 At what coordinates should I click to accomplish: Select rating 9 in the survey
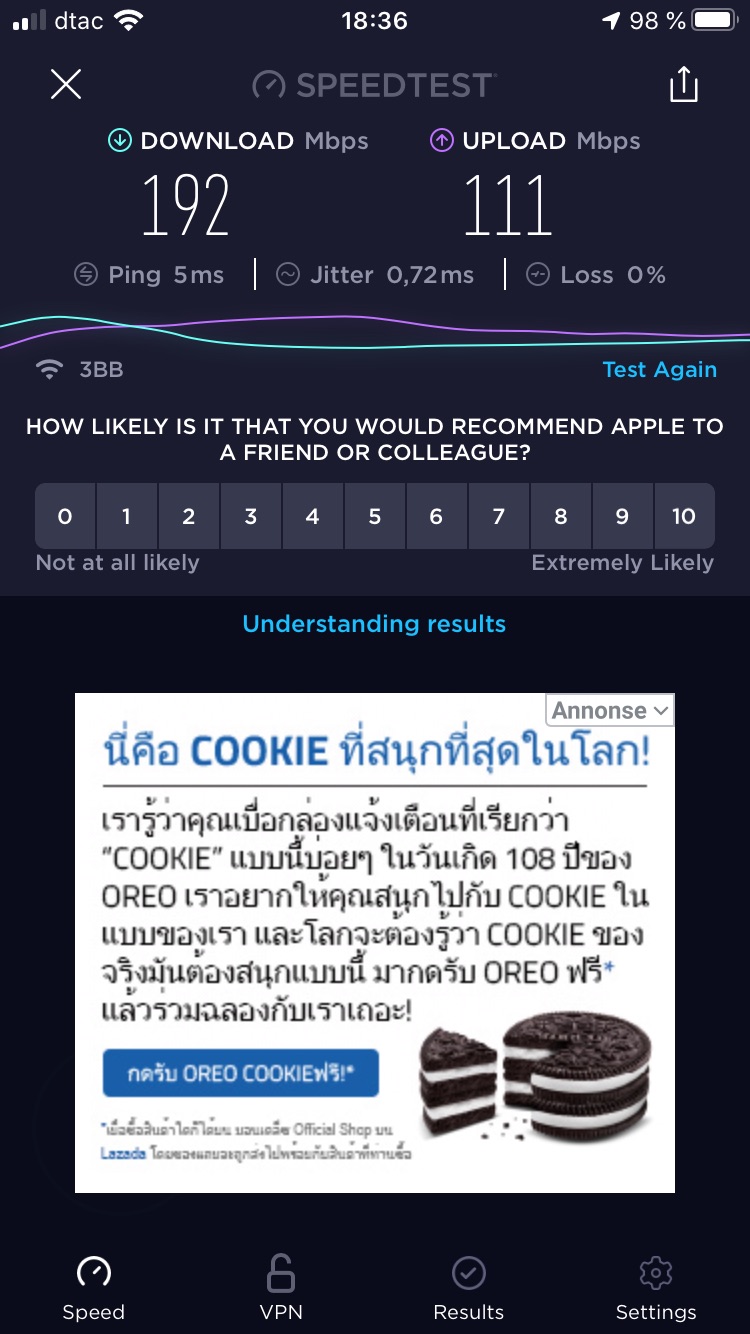click(622, 516)
